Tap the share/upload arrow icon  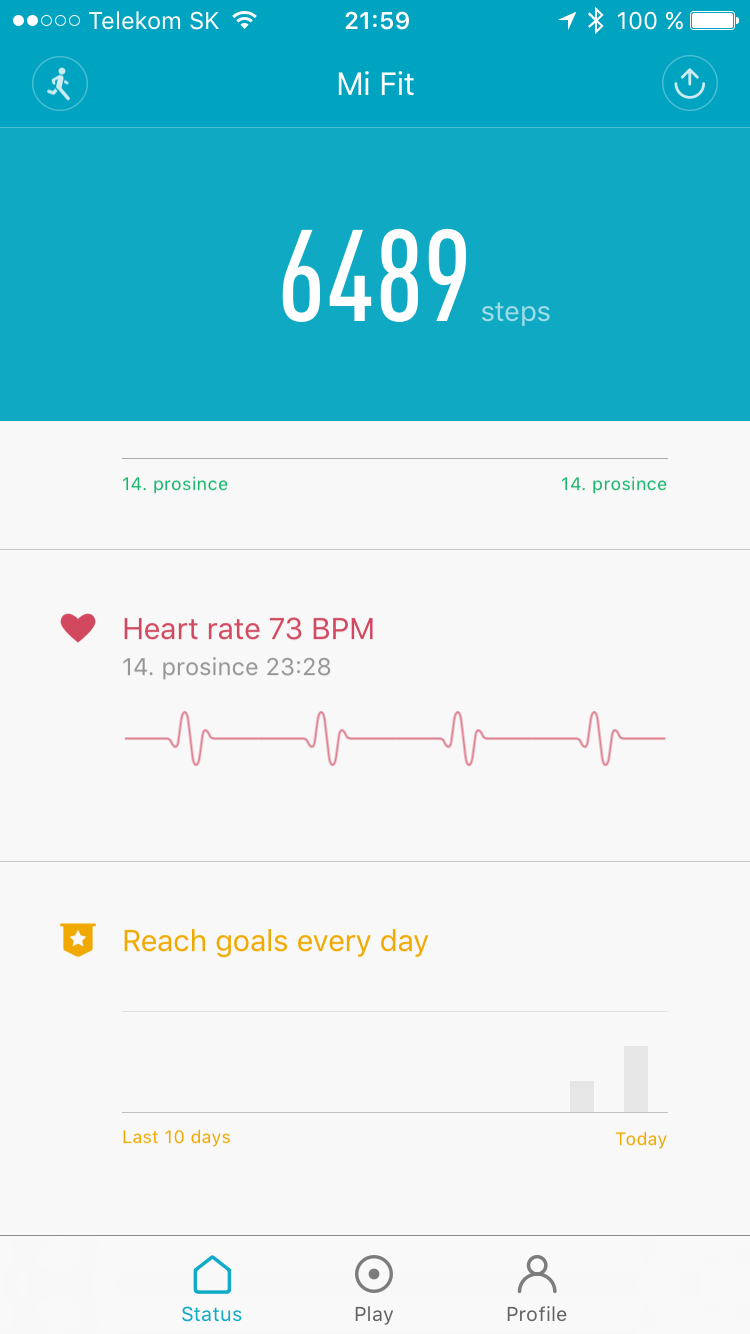coord(690,83)
